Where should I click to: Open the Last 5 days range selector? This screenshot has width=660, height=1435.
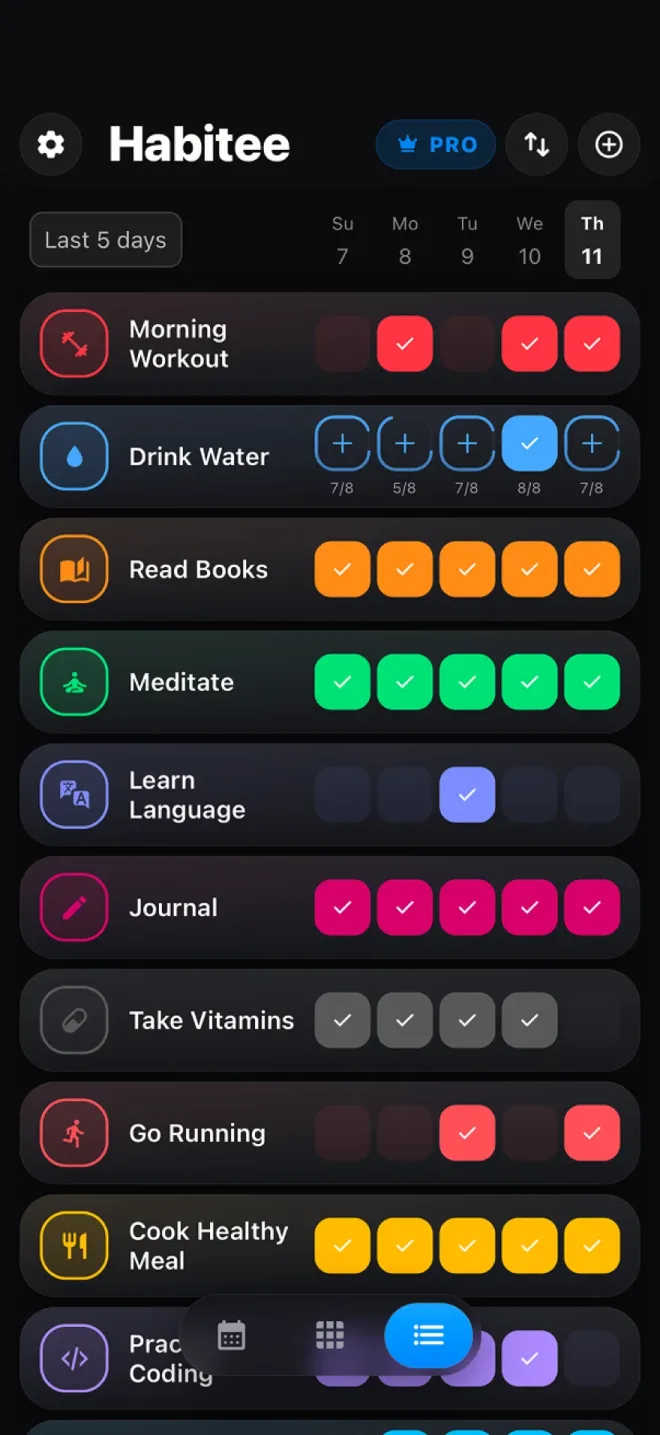pyautogui.click(x=106, y=240)
